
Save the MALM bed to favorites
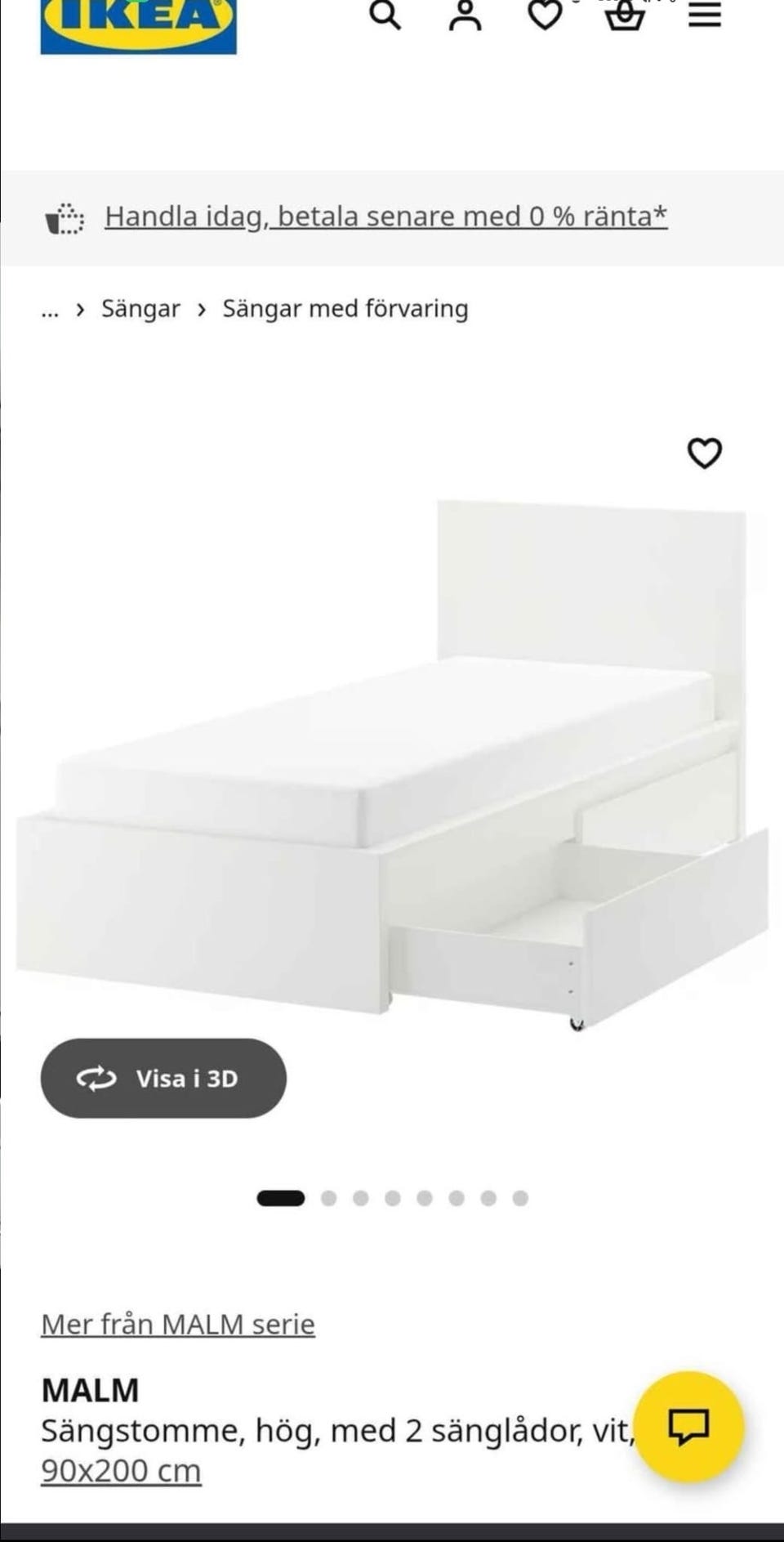[x=704, y=453]
